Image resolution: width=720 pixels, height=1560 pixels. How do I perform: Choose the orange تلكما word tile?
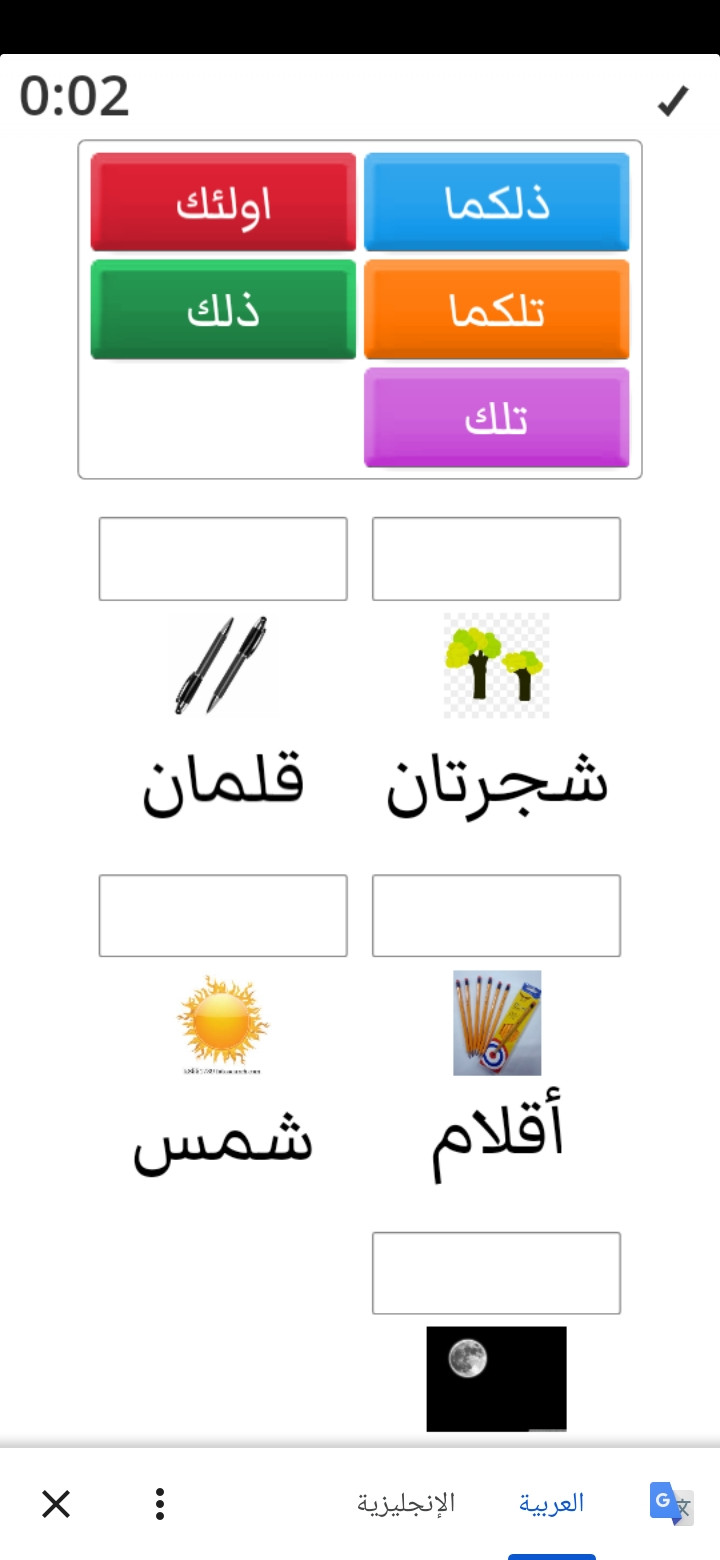click(x=497, y=310)
